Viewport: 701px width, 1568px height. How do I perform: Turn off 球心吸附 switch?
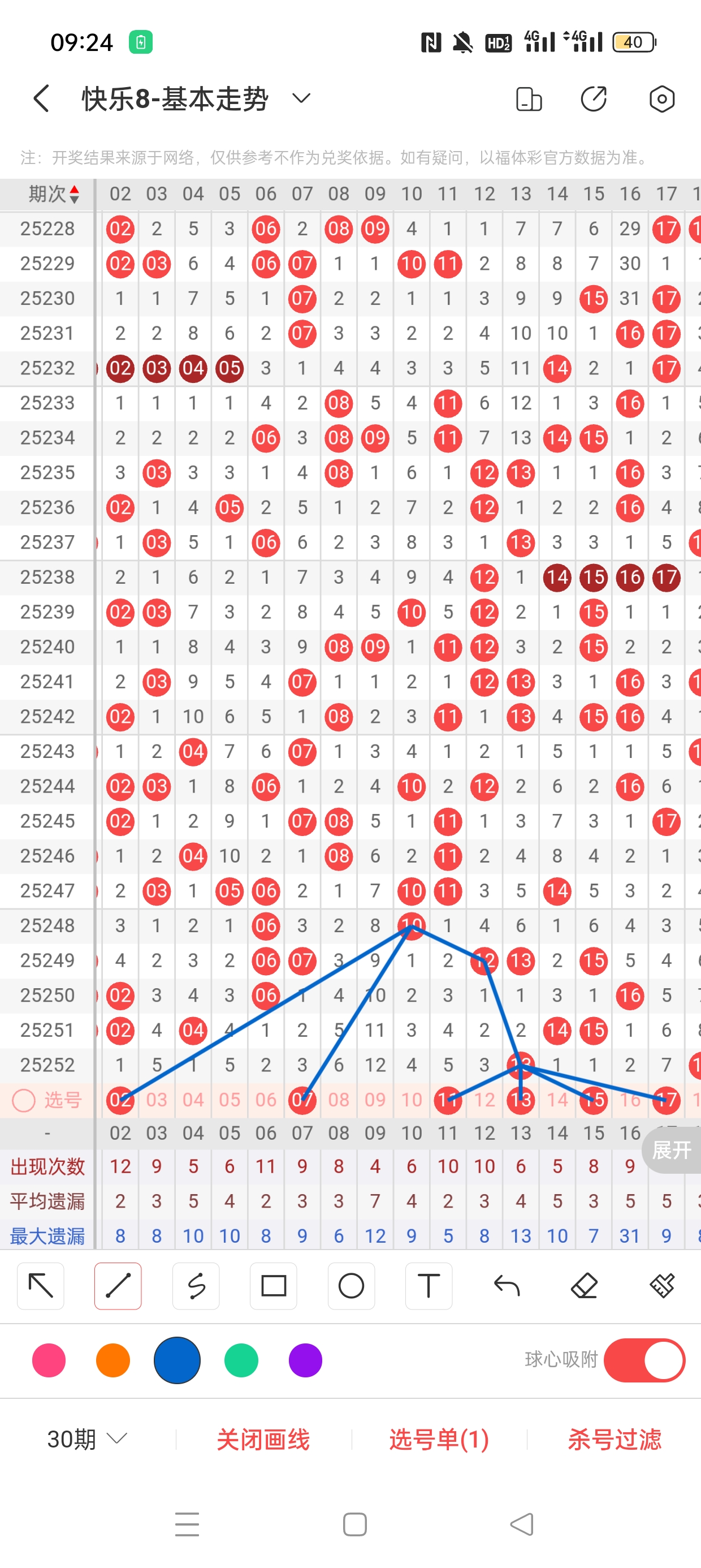(x=644, y=1360)
